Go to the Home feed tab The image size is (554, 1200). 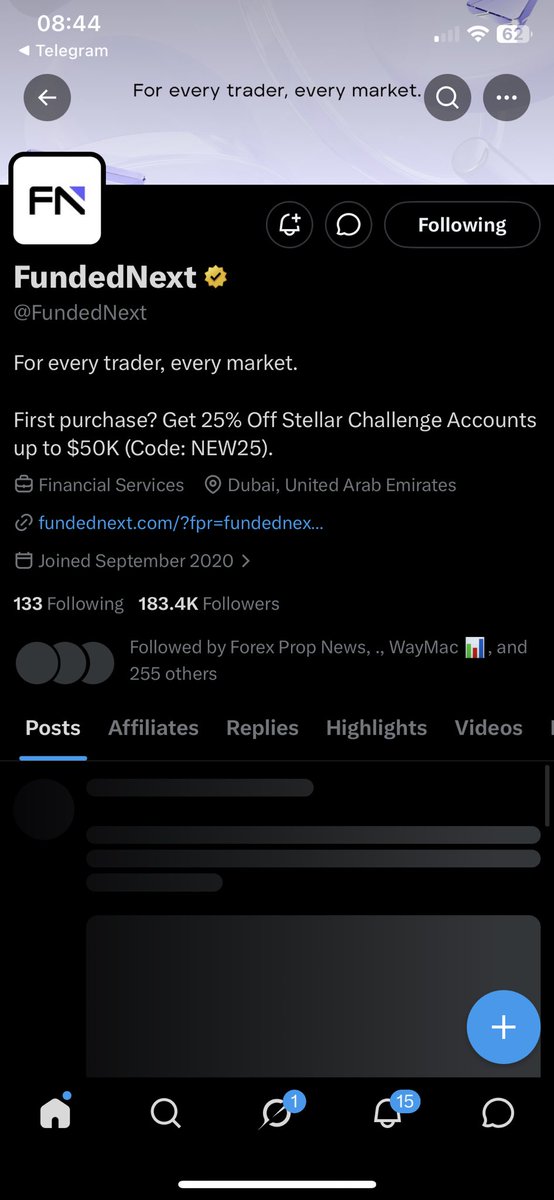pyautogui.click(x=55, y=1112)
